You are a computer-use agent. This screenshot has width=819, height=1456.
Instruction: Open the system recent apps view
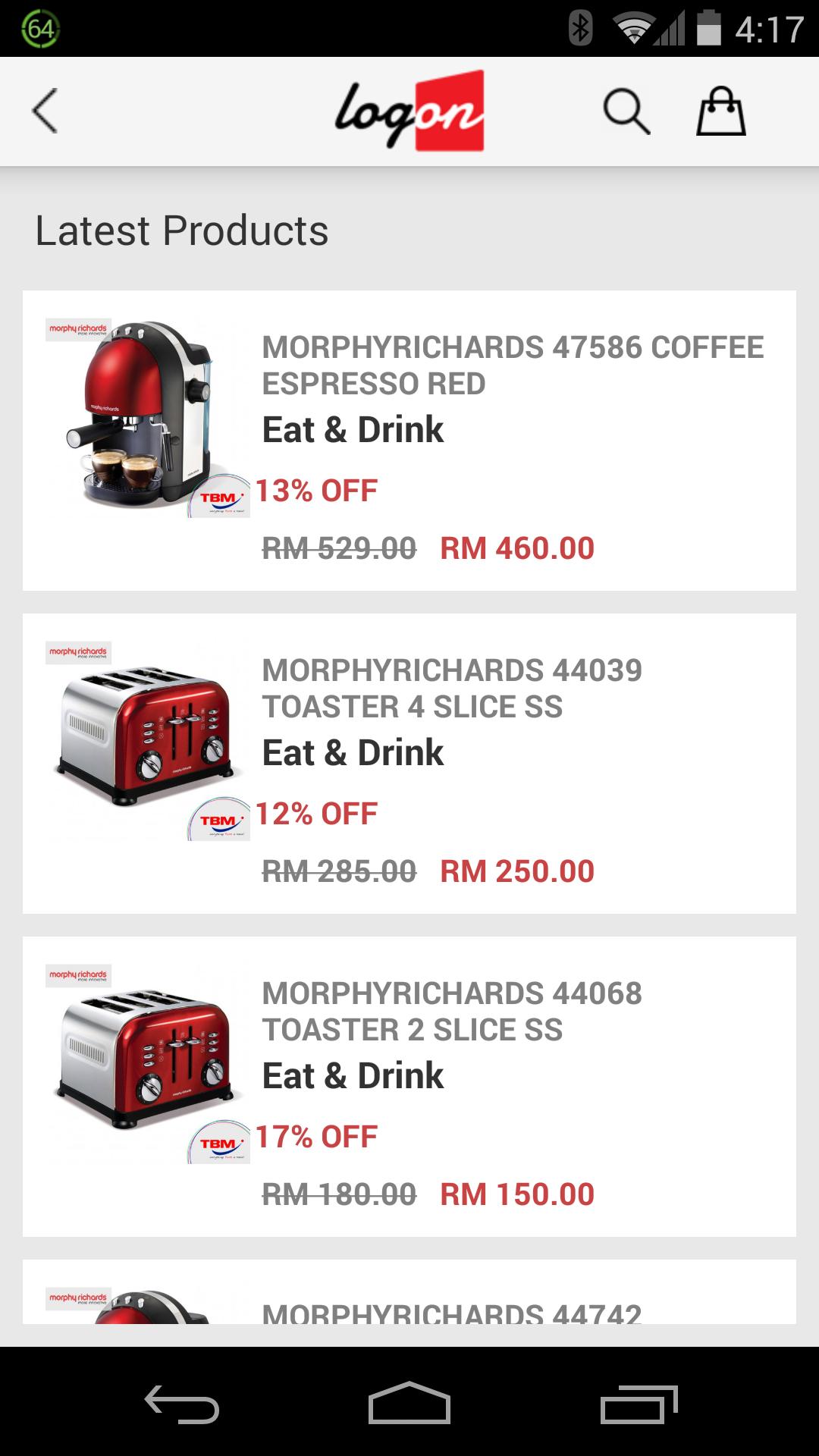click(639, 1403)
